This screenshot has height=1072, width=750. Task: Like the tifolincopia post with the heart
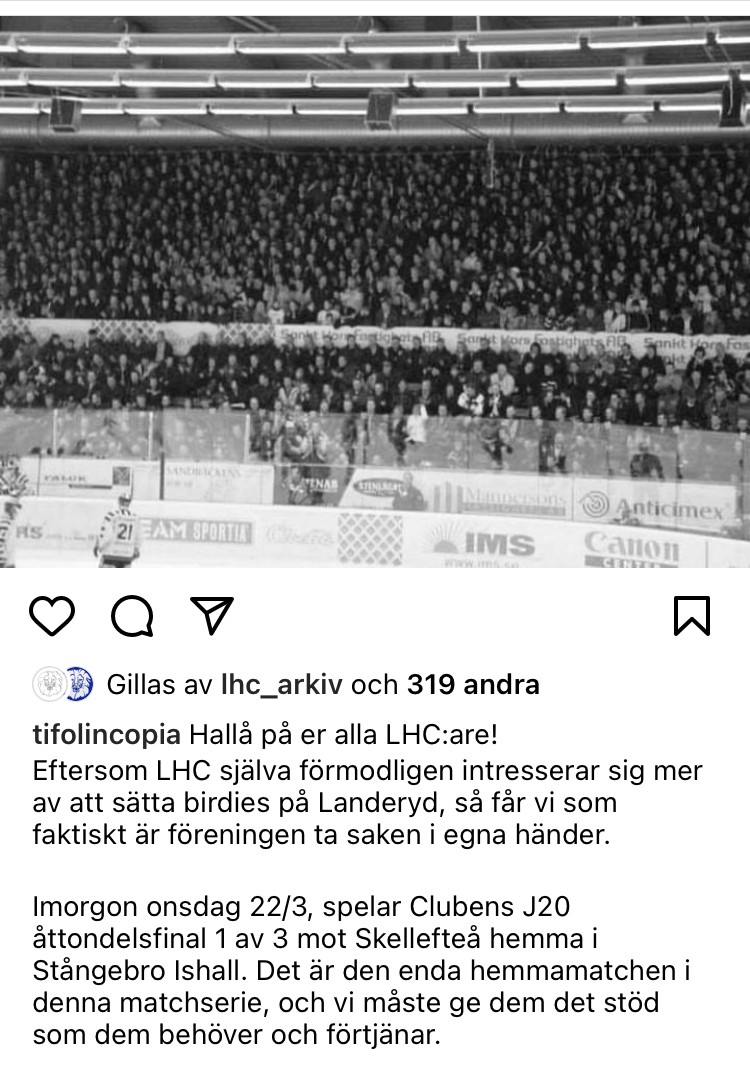click(52, 615)
